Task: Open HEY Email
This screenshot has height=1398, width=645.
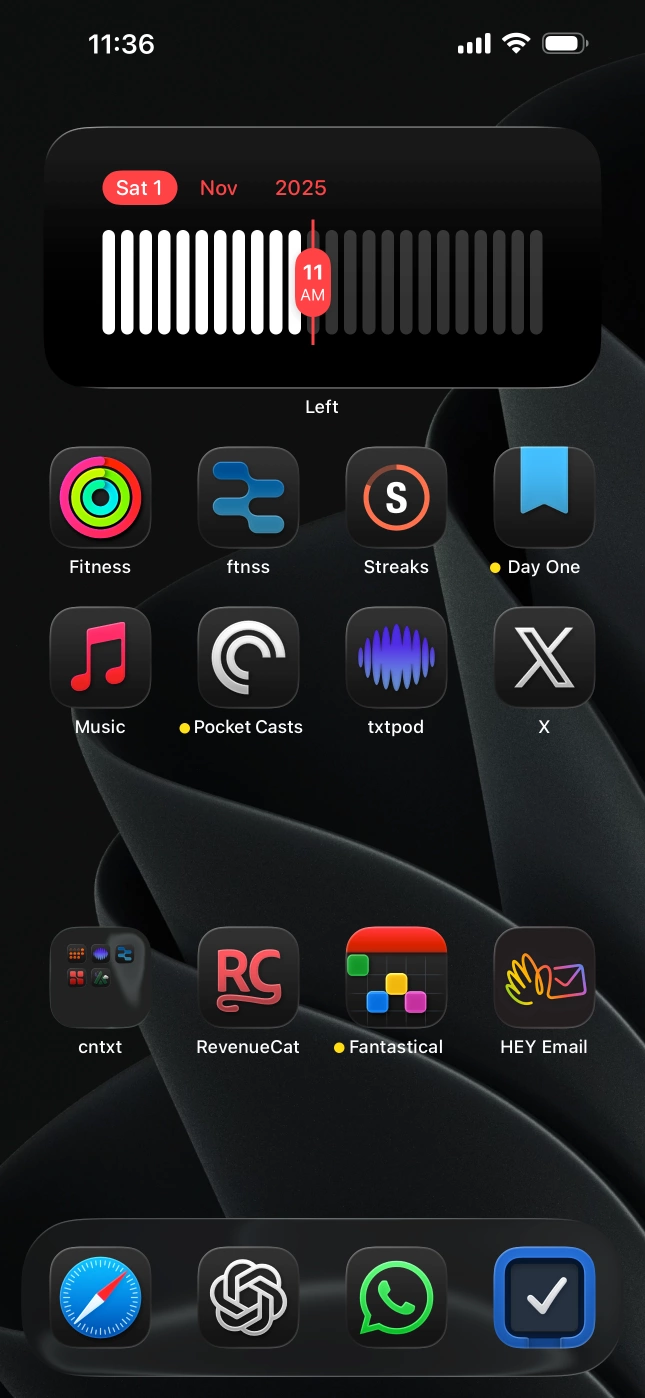Action: [x=544, y=977]
